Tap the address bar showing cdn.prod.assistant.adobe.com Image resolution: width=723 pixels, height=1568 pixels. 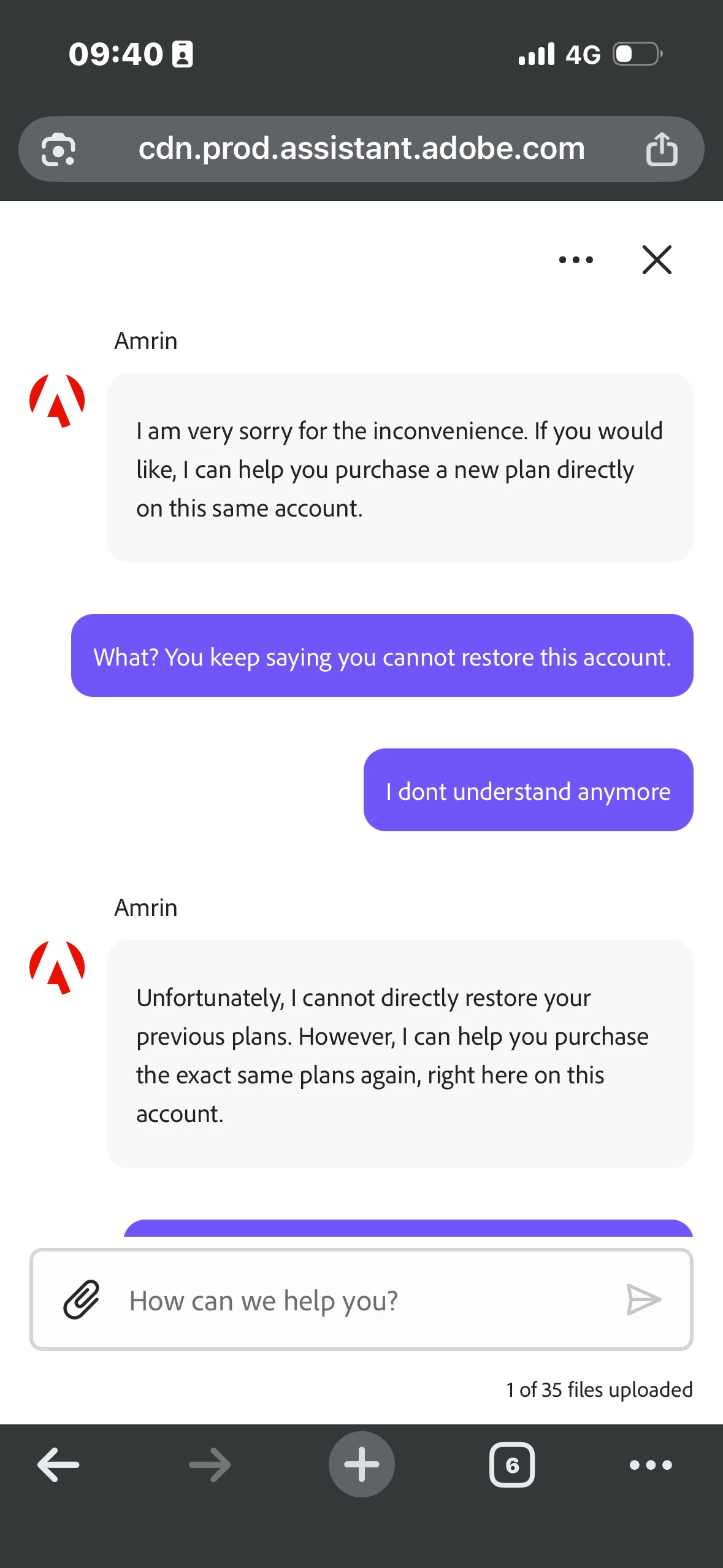[x=361, y=149]
